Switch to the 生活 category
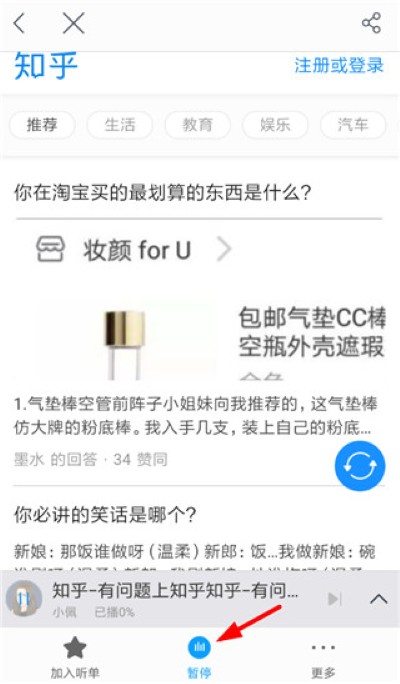 click(120, 125)
